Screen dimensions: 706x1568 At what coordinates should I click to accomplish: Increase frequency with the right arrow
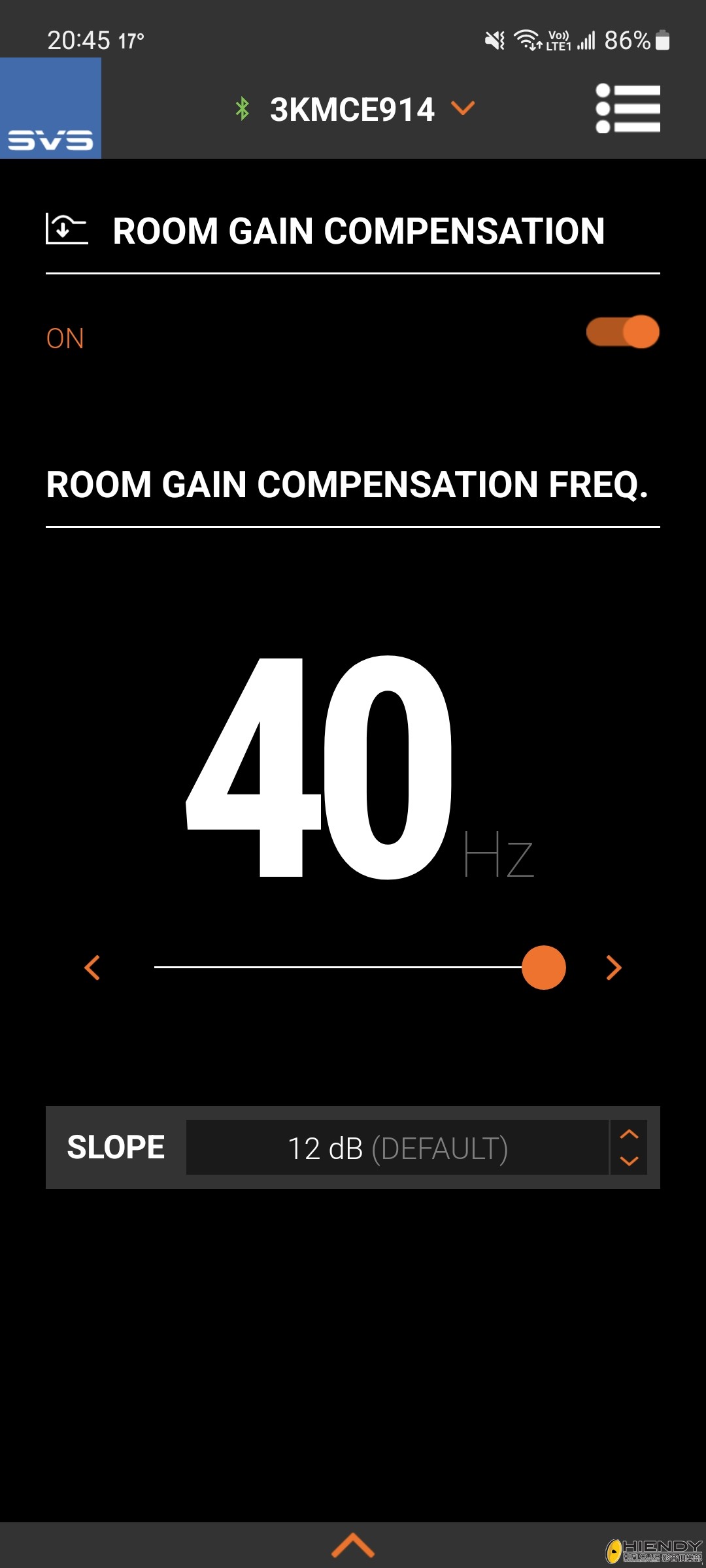pyautogui.click(x=613, y=968)
